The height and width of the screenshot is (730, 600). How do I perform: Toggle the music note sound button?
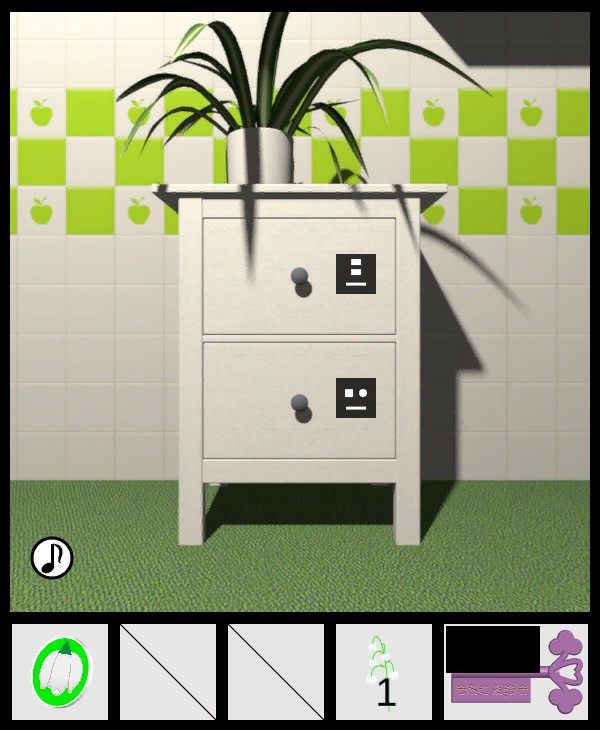pyautogui.click(x=52, y=558)
